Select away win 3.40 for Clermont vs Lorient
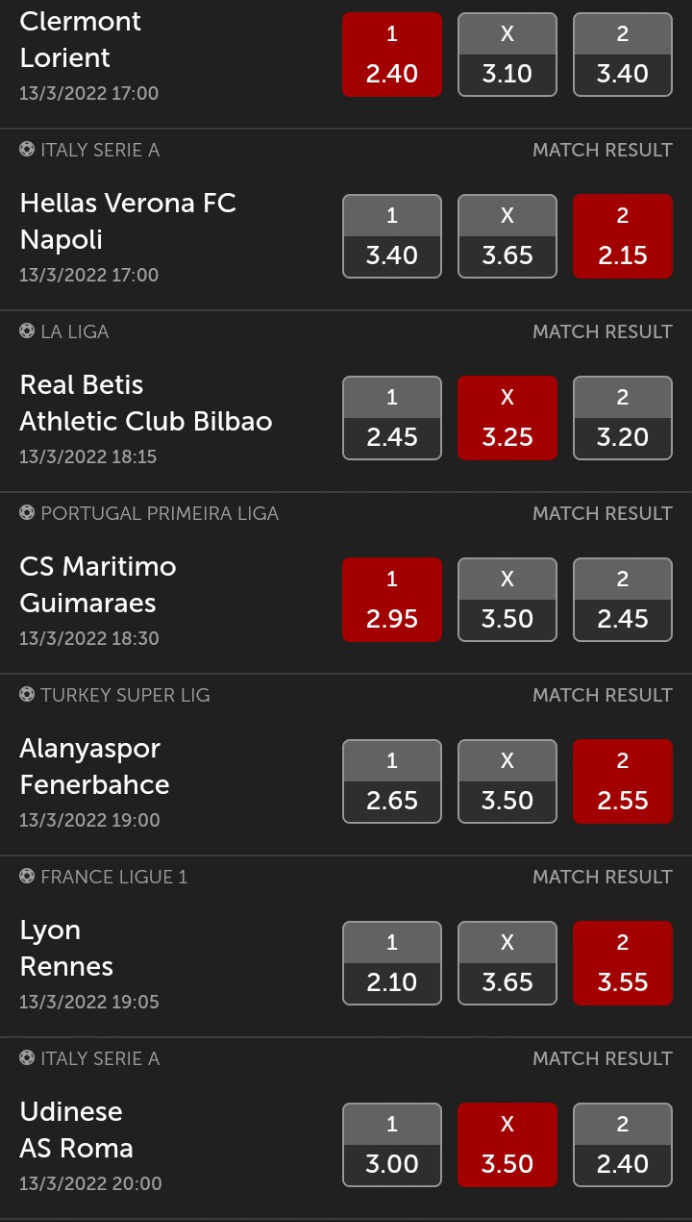This screenshot has width=692, height=1222. [622, 54]
